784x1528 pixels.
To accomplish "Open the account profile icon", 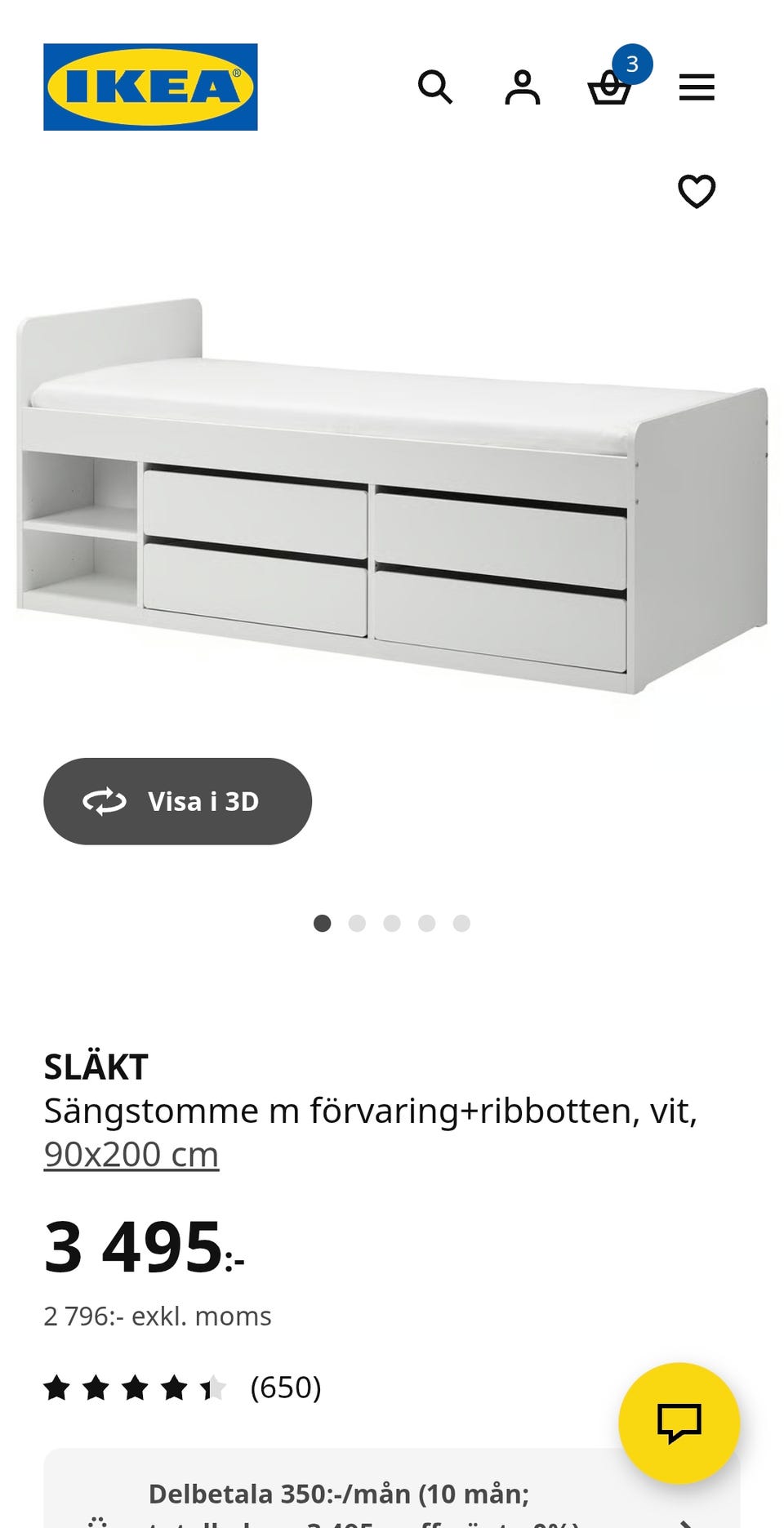I will coord(523,87).
